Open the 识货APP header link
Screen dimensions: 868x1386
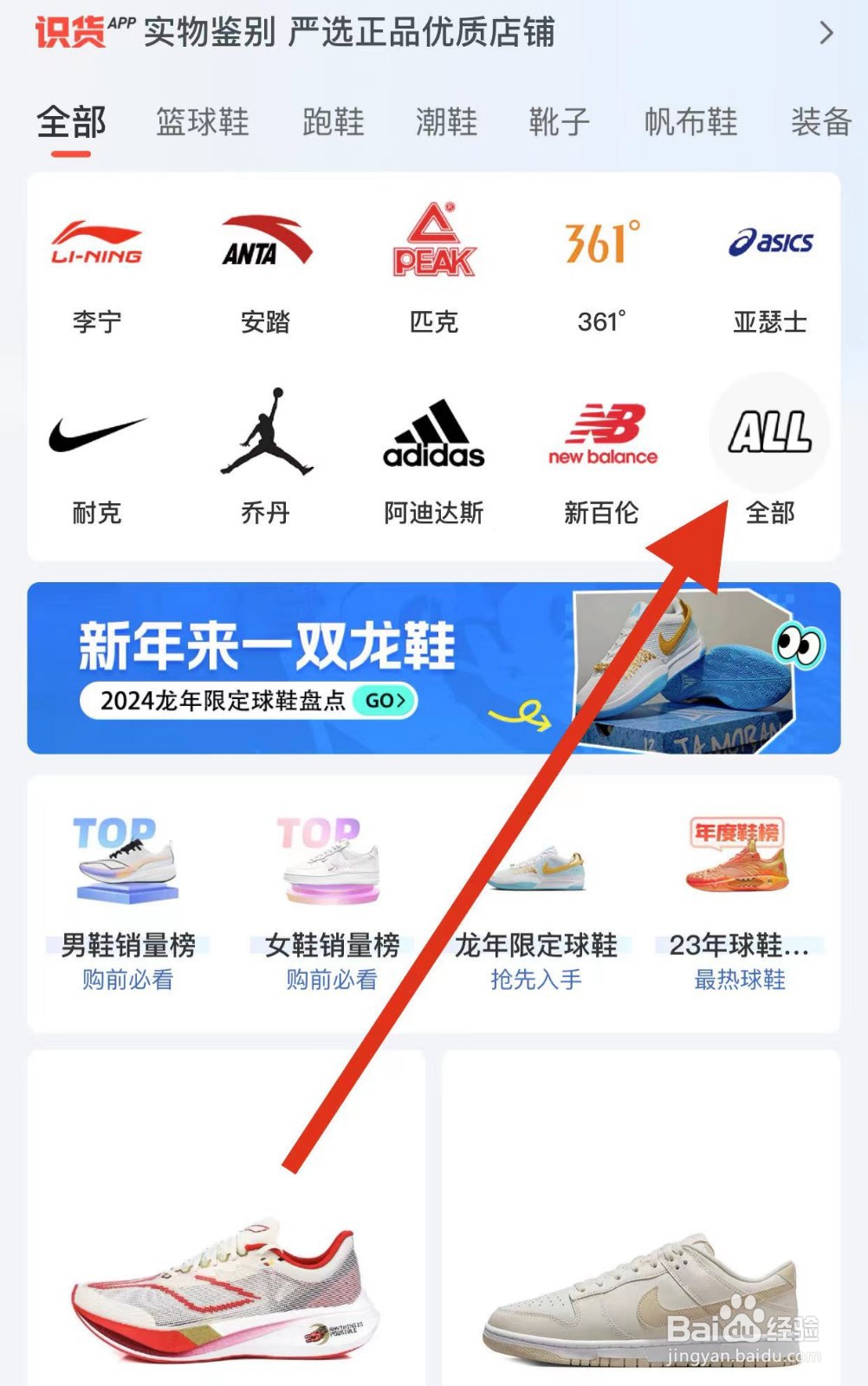point(295,35)
